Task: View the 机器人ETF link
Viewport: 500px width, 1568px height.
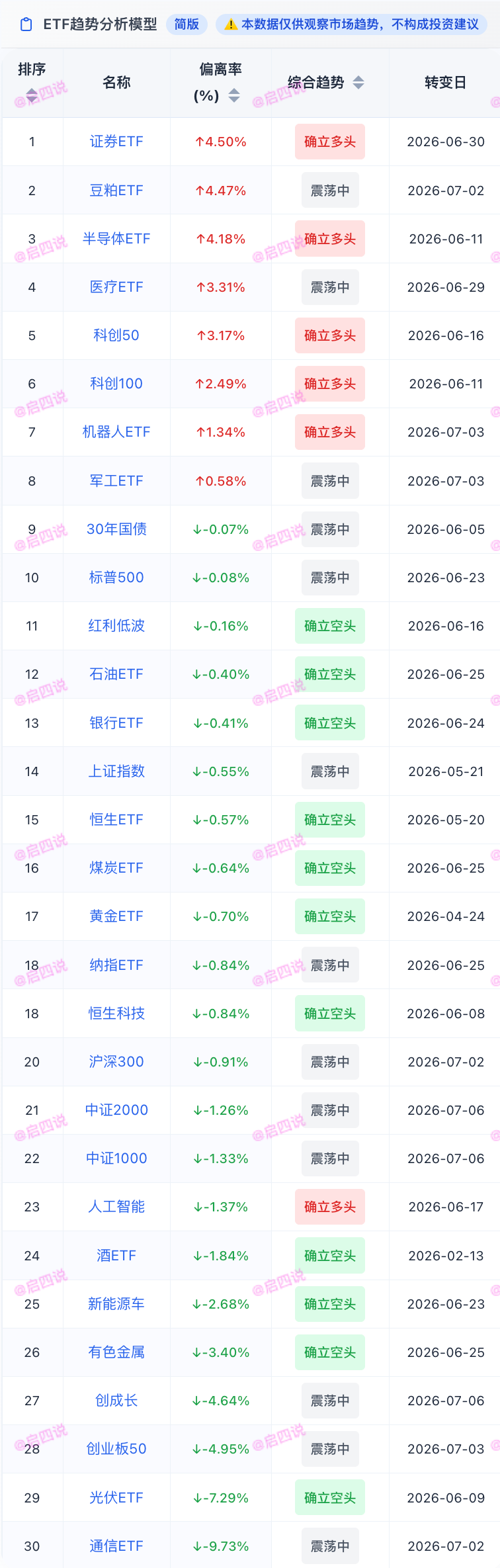Action: 116,432
